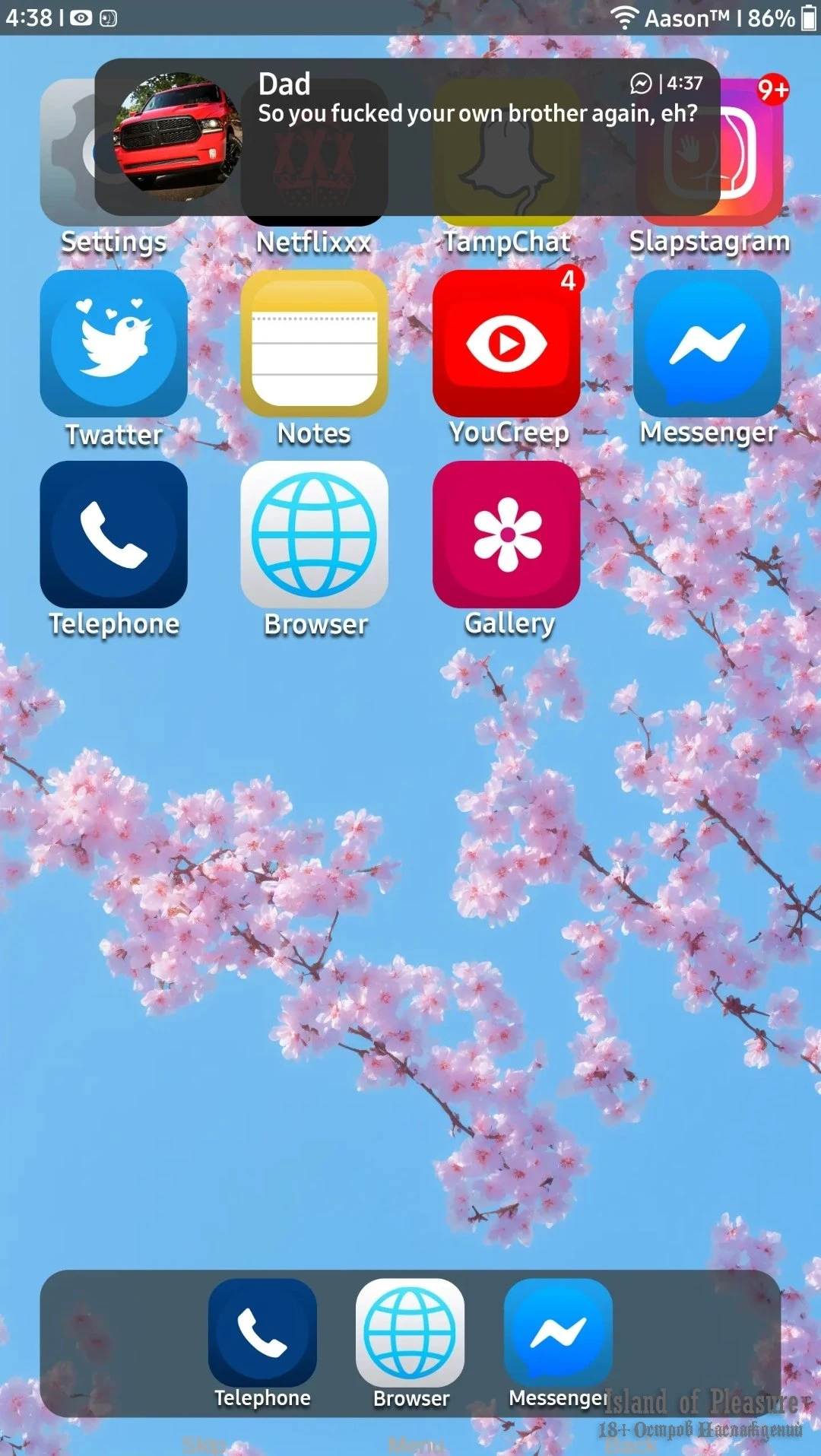Open Telephone from the app grid

pos(113,535)
